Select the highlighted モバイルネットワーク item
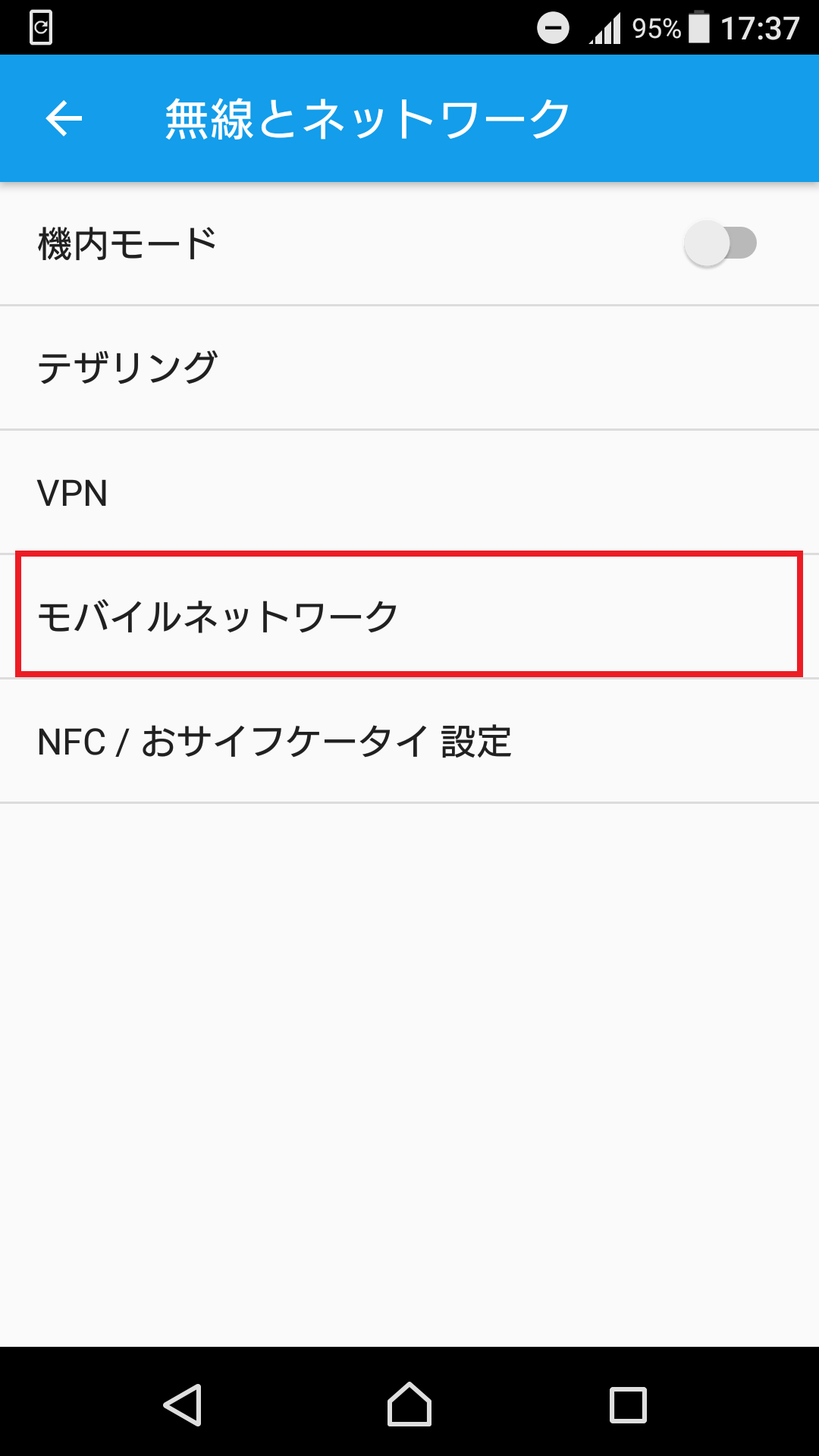819x1456 pixels. [x=303, y=616]
